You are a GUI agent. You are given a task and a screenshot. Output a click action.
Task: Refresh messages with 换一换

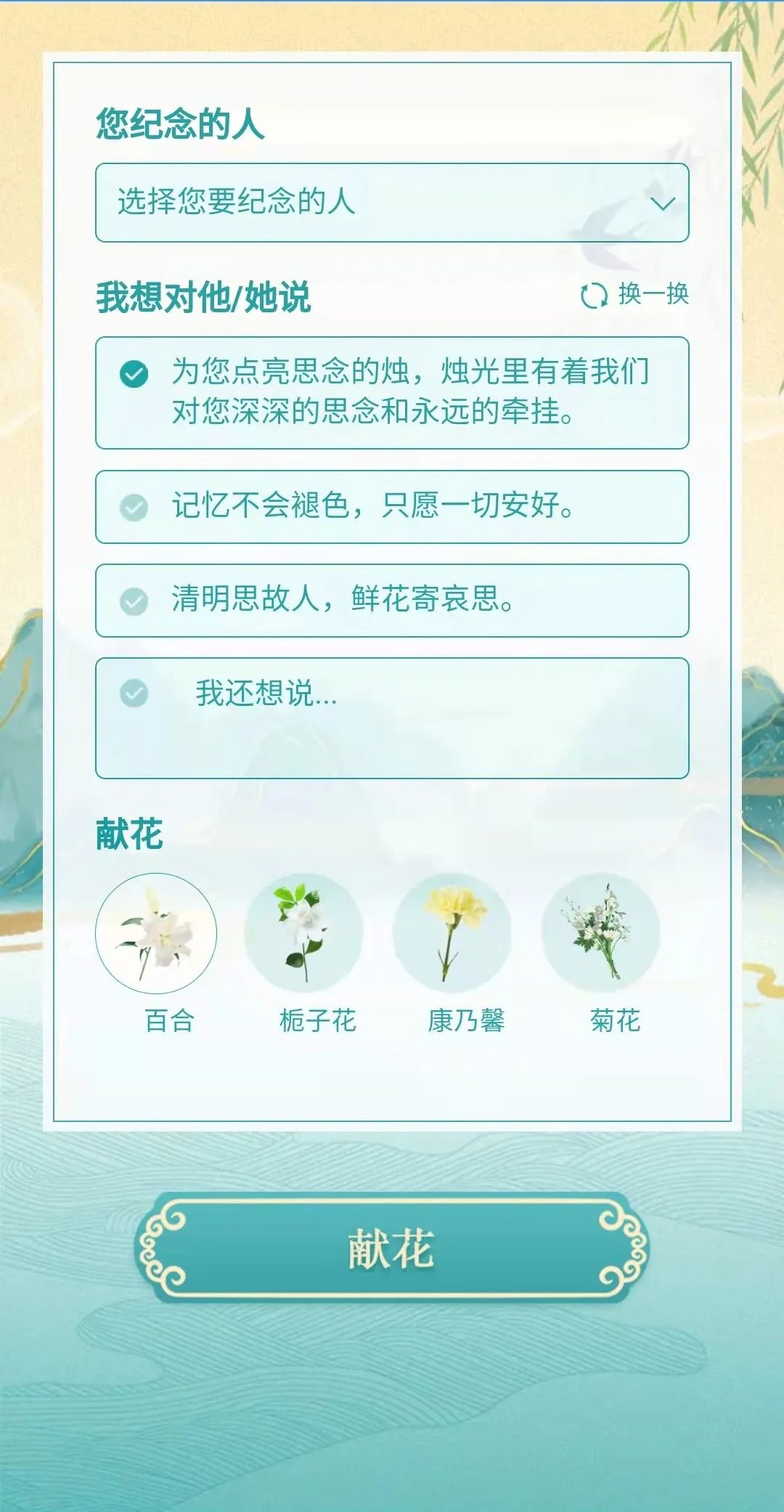pos(634,295)
